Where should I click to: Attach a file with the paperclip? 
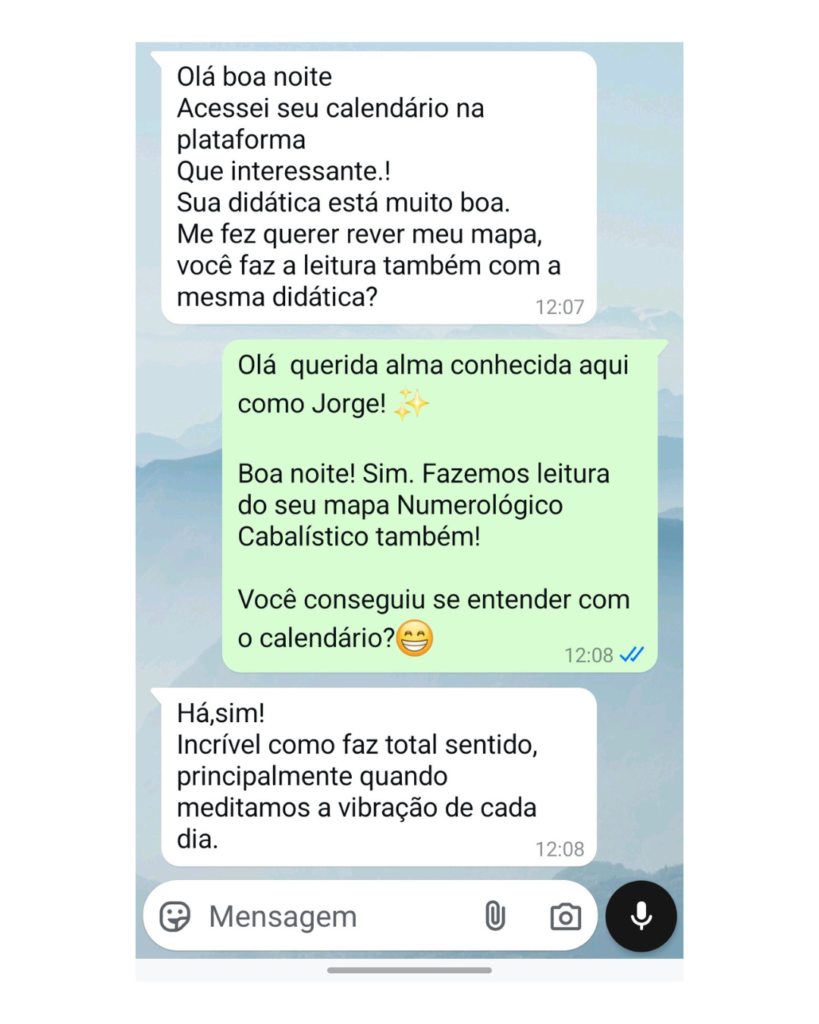click(495, 916)
